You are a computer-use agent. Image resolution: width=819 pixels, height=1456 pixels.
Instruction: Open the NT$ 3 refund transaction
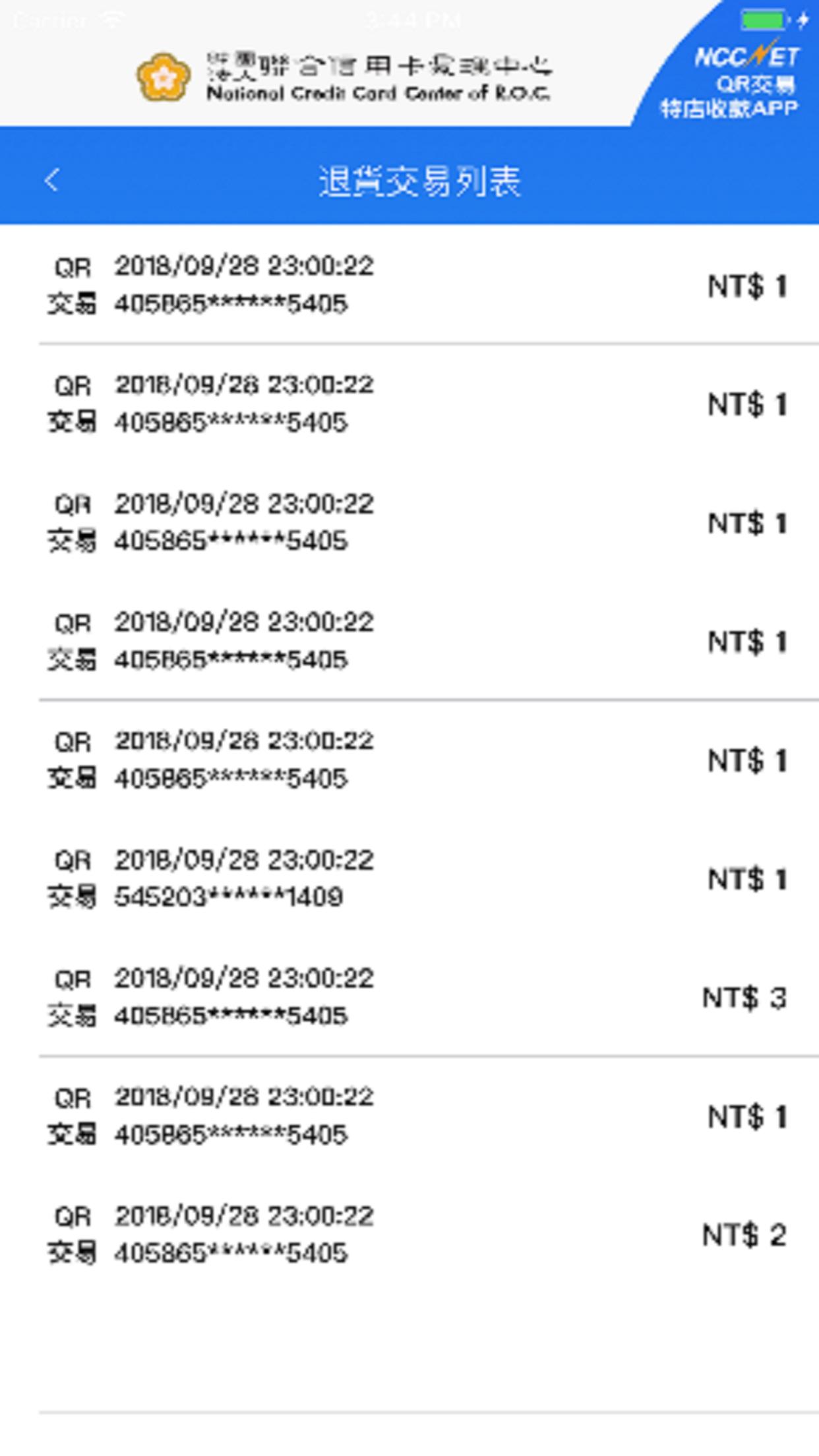click(x=409, y=997)
